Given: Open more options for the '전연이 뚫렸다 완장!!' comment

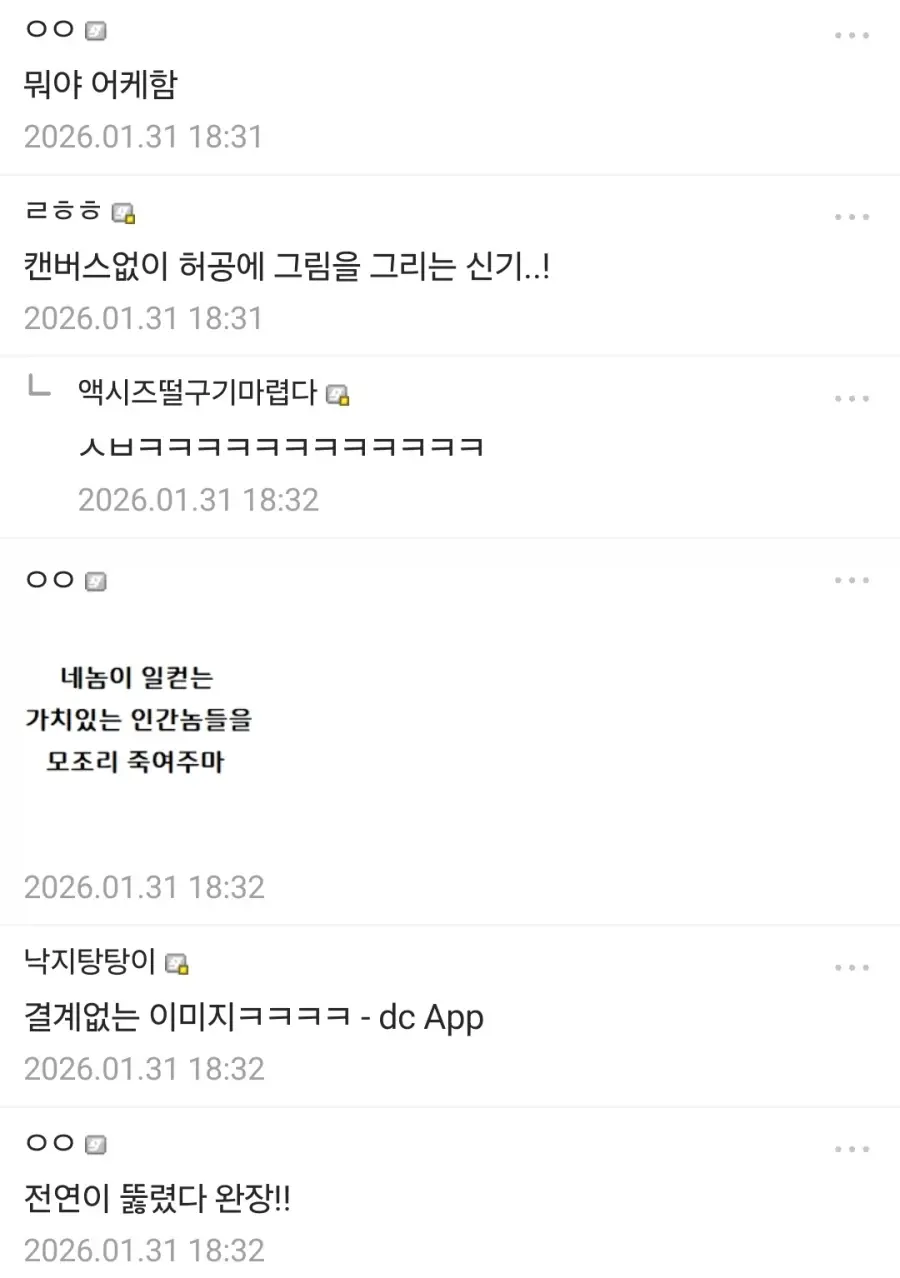Looking at the screenshot, I should tap(851, 1150).
